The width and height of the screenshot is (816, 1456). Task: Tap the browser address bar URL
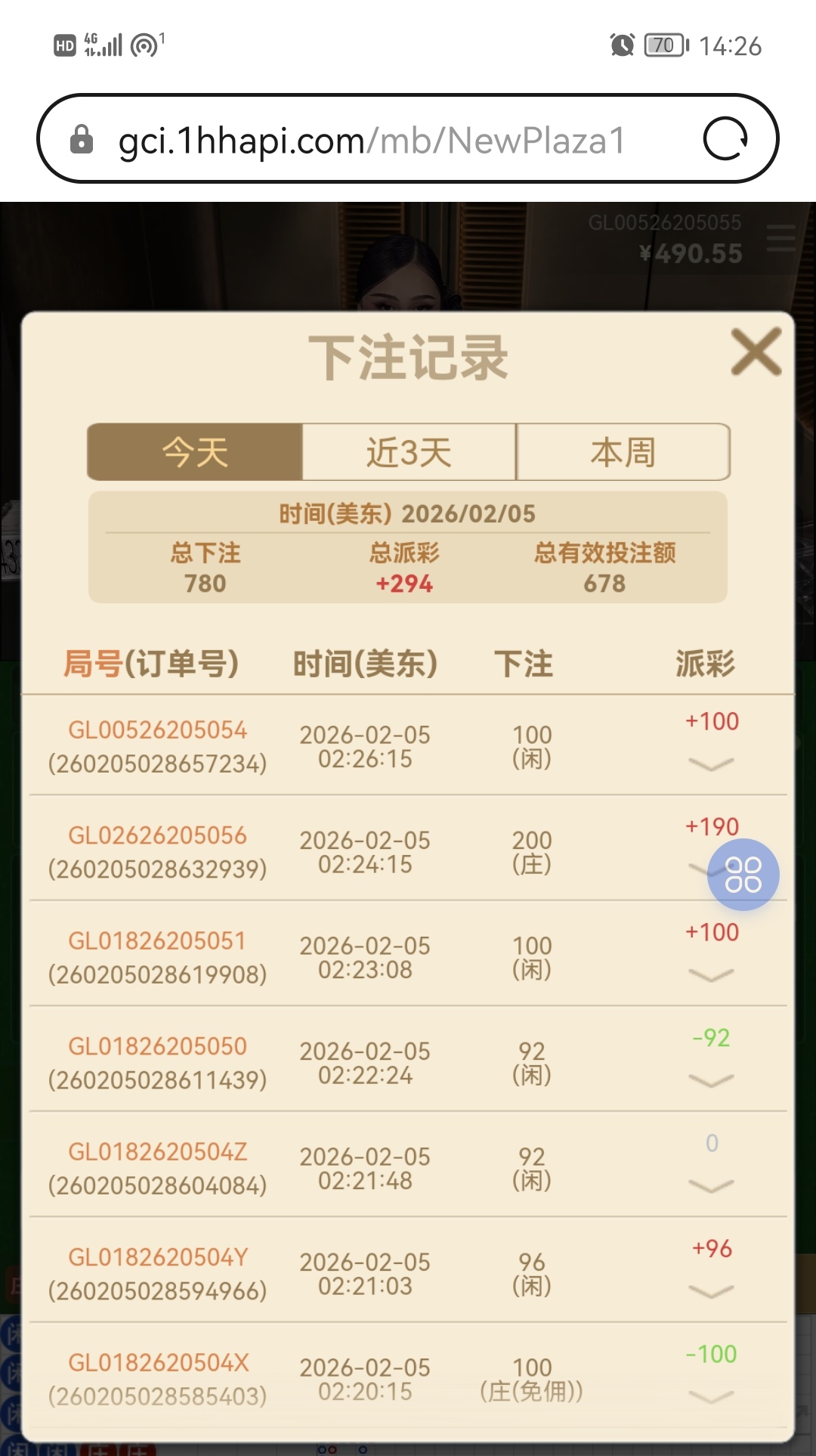click(x=372, y=141)
